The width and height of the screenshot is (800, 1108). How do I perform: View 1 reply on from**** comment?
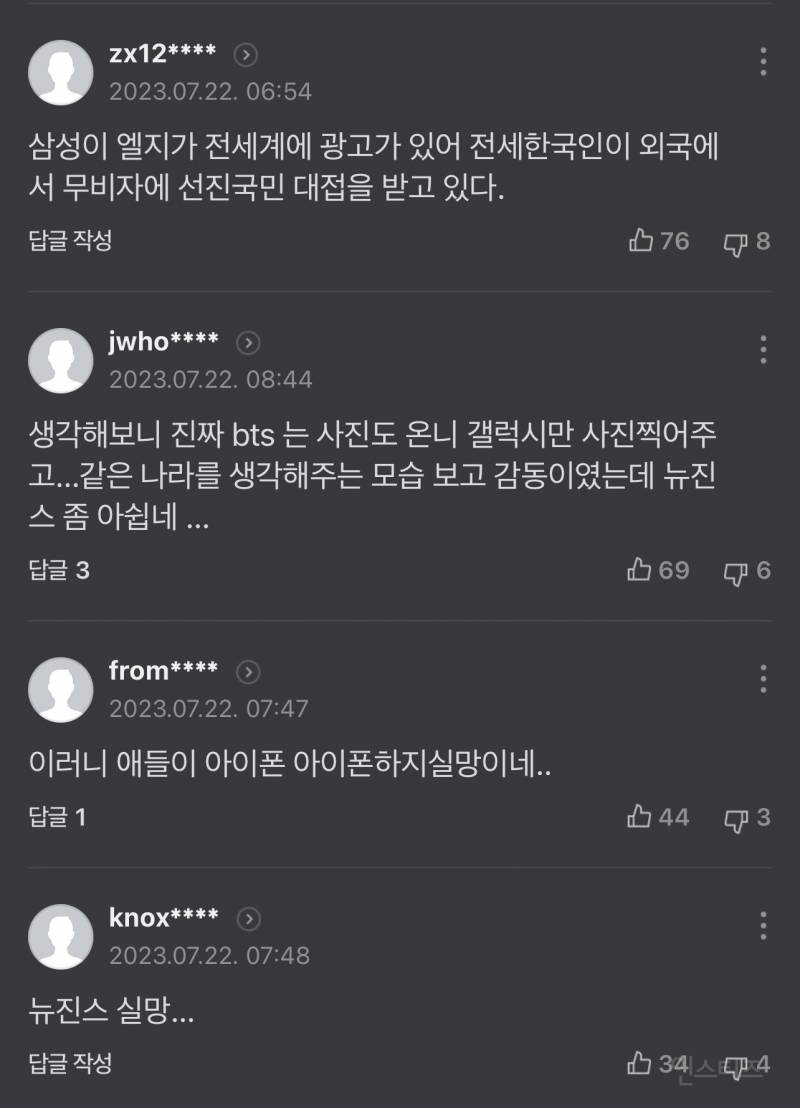tap(57, 817)
